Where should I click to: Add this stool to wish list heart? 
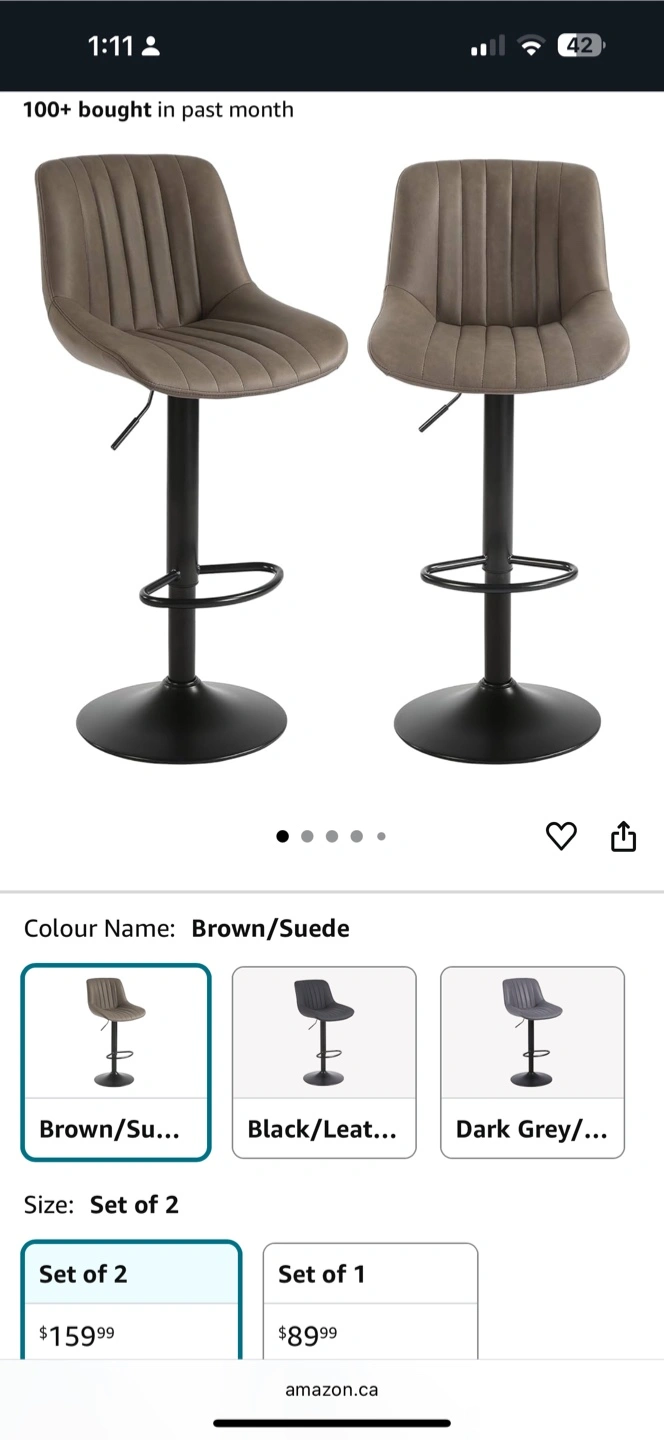561,836
